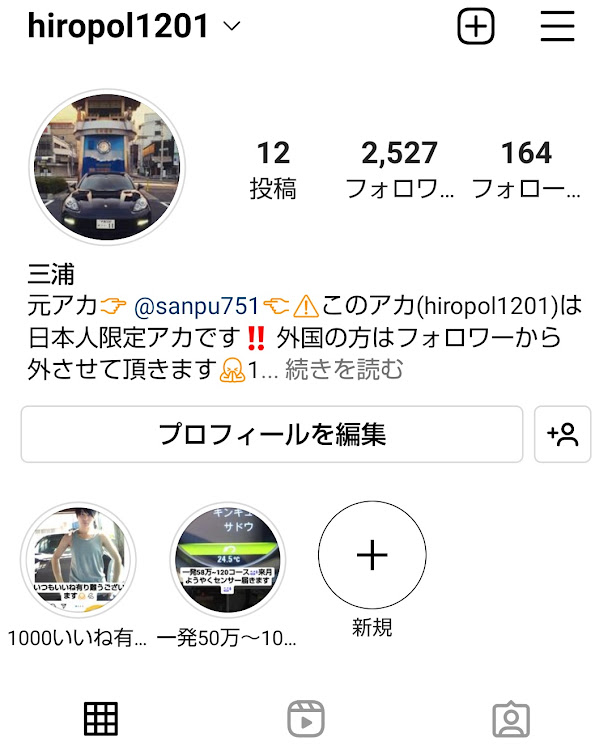Image resolution: width=612 pixels, height=750 pixels.
Task: Open discover people icon button
Action: click(x=563, y=434)
